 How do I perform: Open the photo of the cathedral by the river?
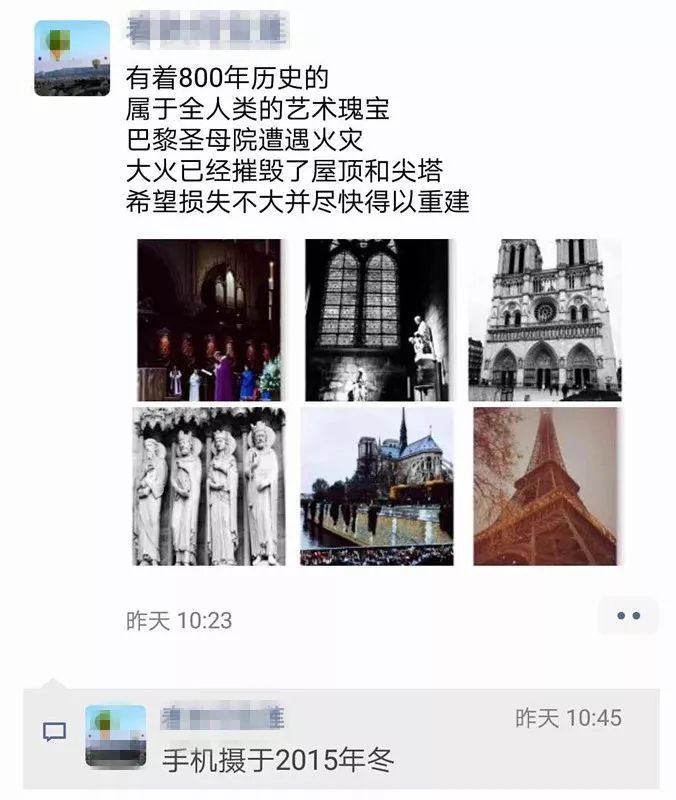pyautogui.click(x=377, y=485)
